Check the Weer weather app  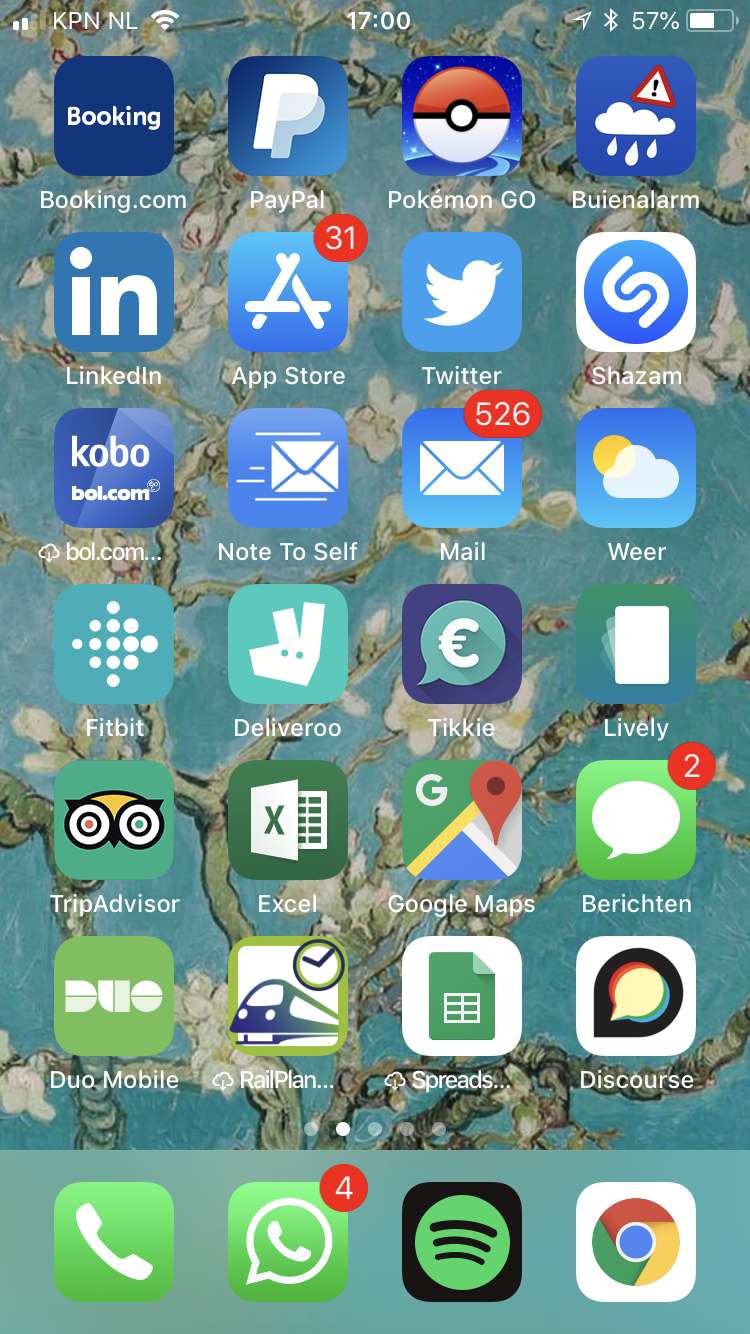[x=636, y=468]
